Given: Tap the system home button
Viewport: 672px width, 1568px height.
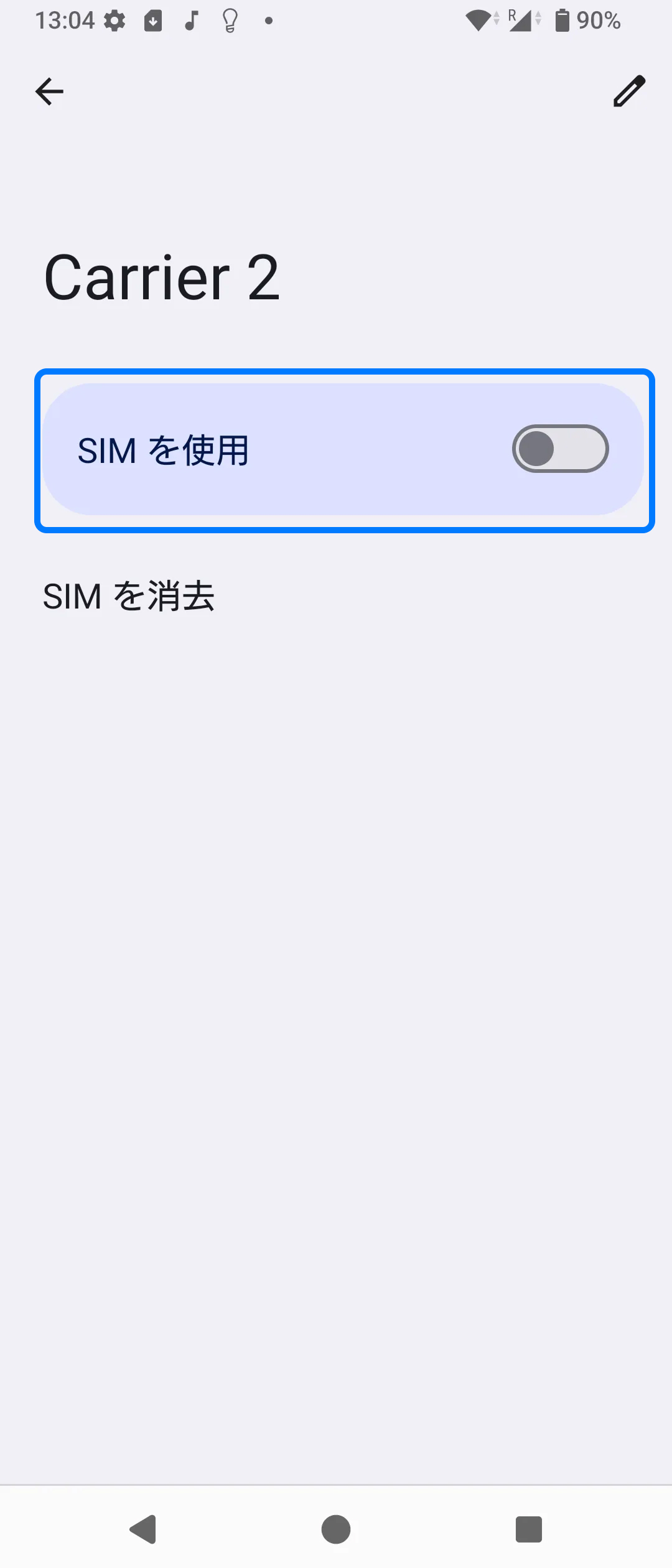Looking at the screenshot, I should tap(336, 1529).
